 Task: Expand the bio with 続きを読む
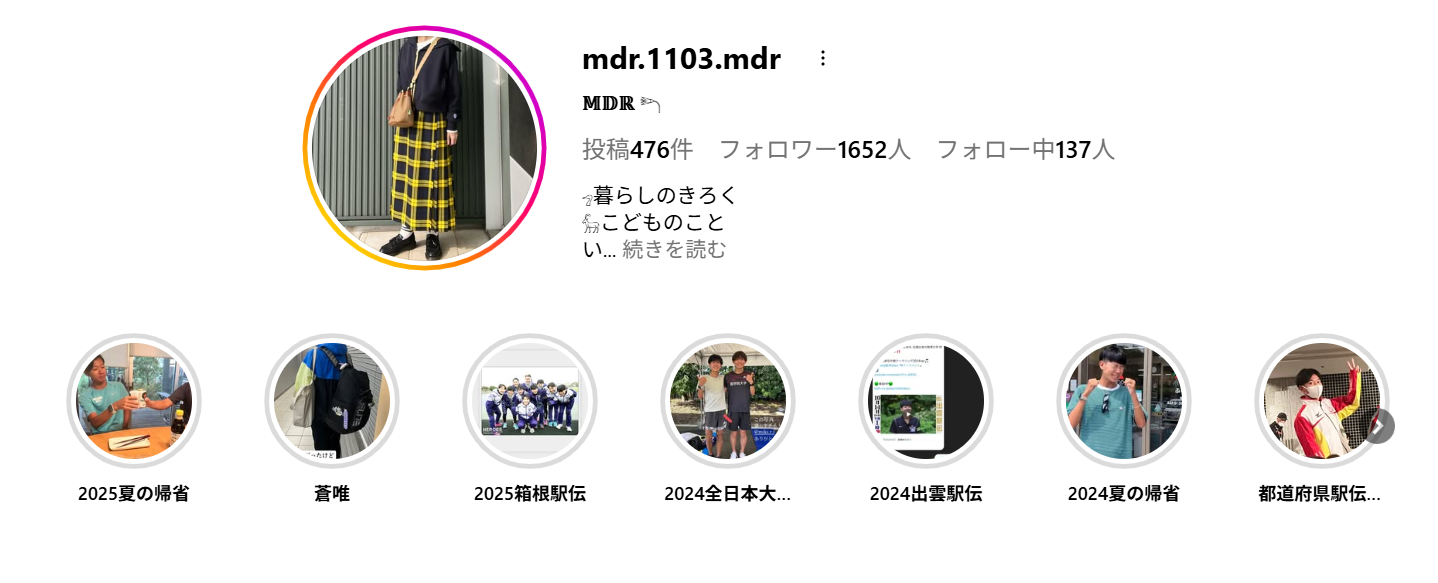pyautogui.click(x=674, y=250)
